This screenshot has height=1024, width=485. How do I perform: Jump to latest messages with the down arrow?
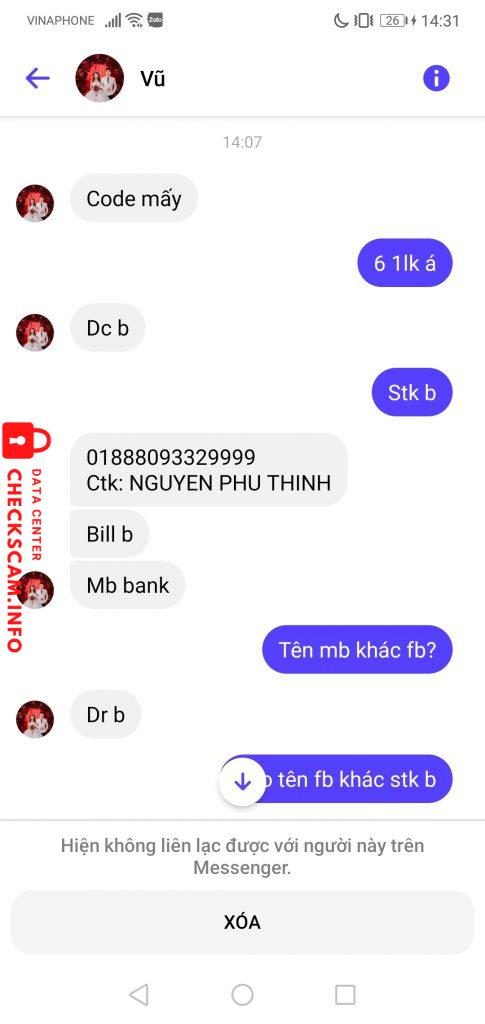tap(243, 781)
